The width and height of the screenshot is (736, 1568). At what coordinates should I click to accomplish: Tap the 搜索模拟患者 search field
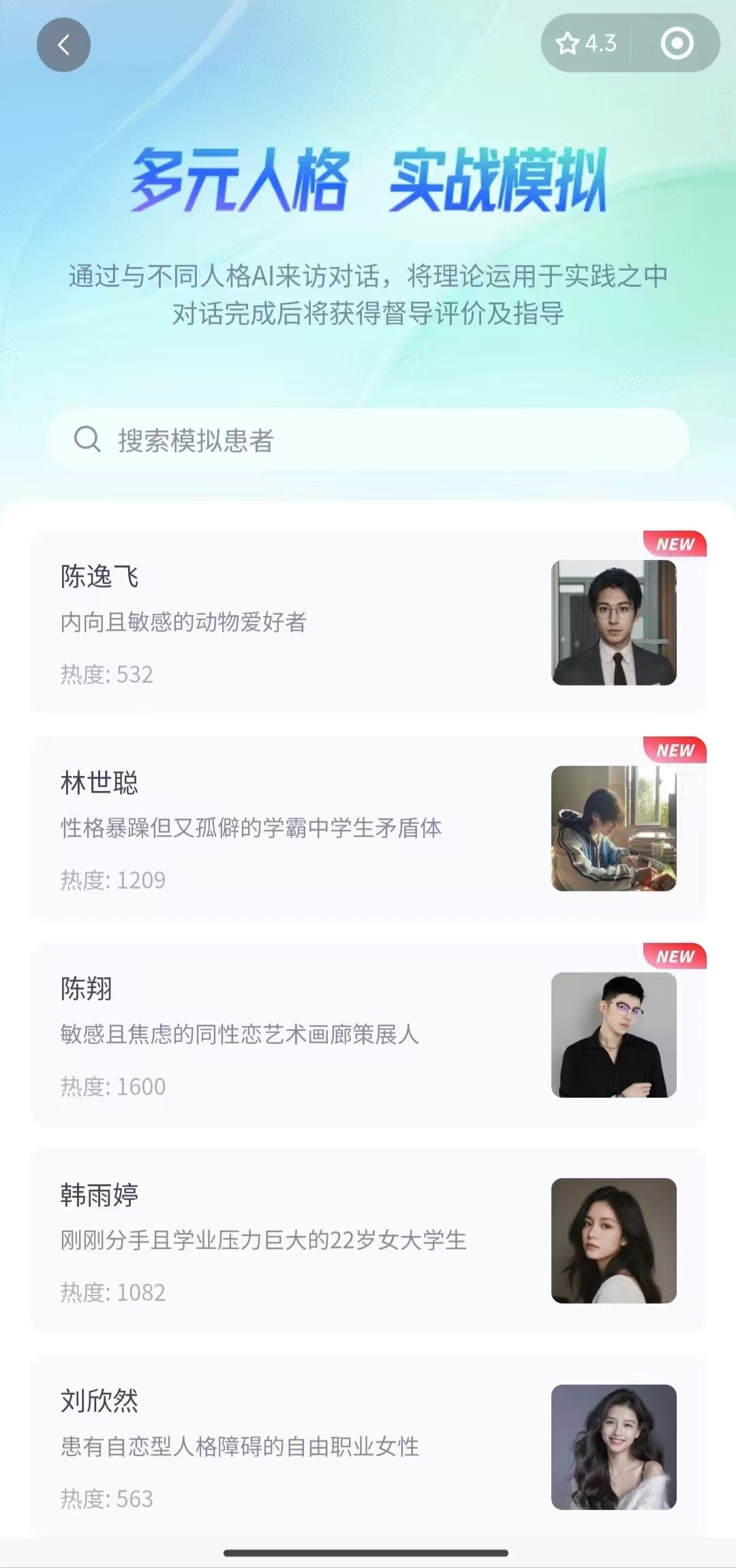tap(368, 440)
